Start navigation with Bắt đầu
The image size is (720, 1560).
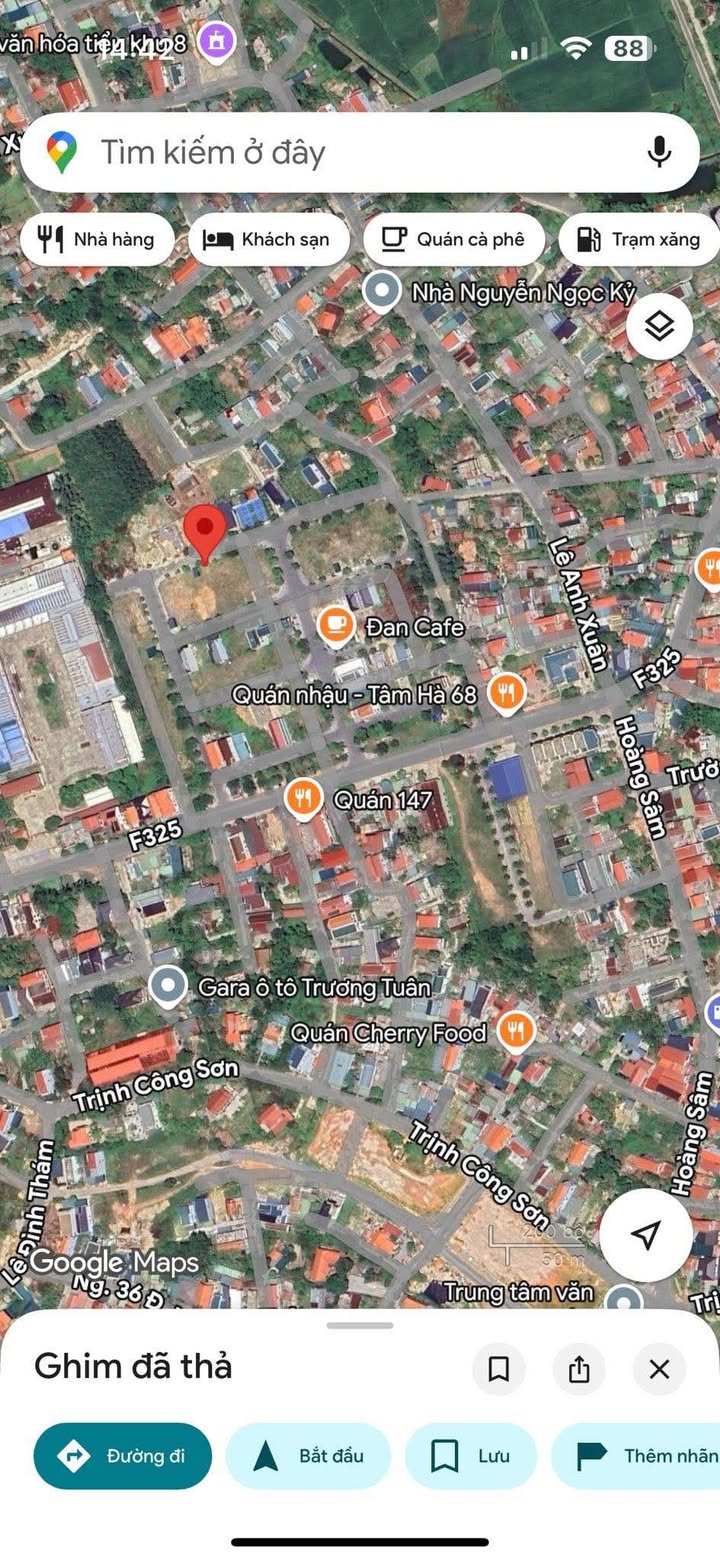[x=308, y=1456]
